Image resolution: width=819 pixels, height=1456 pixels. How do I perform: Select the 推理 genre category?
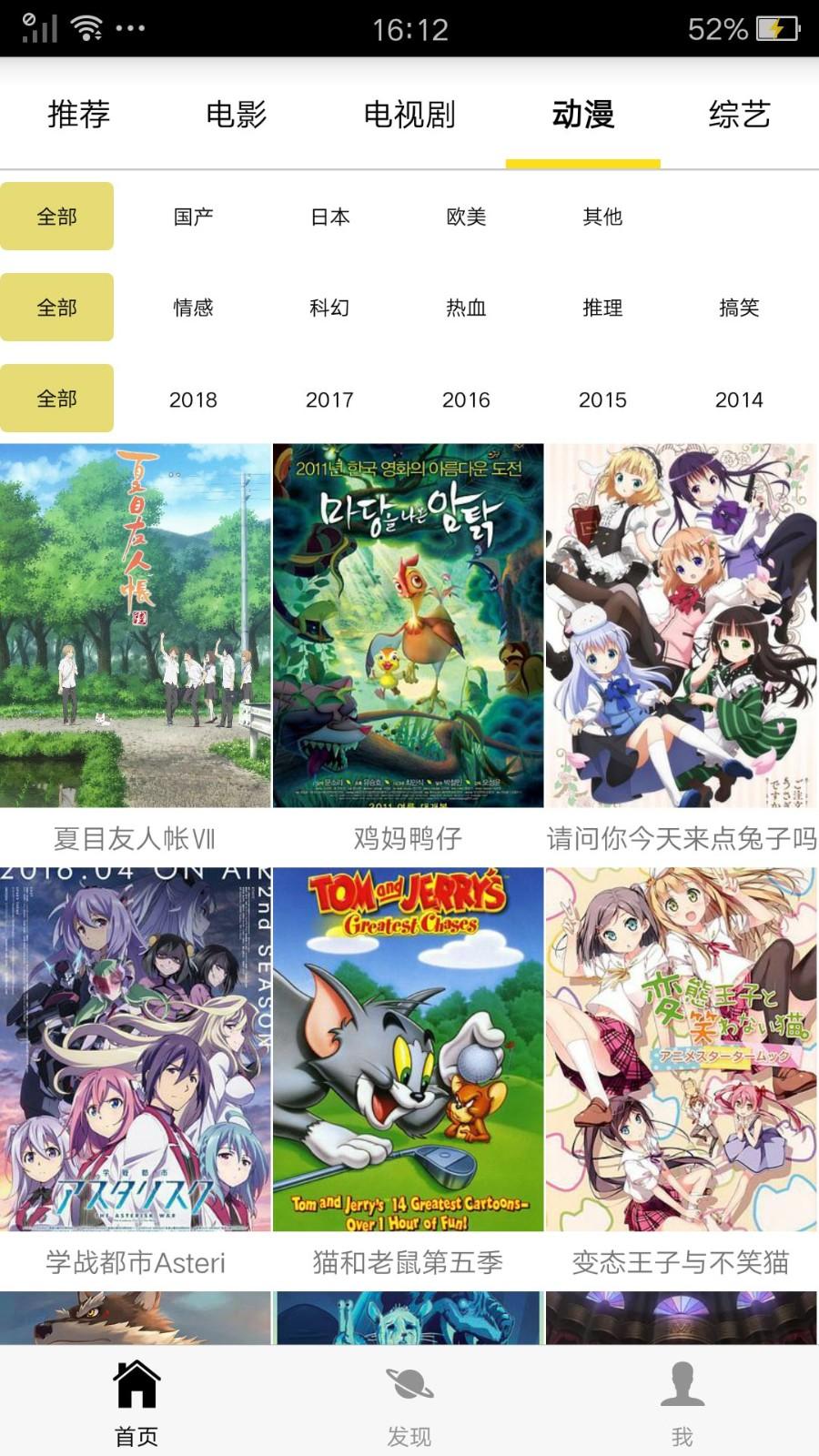[x=603, y=308]
